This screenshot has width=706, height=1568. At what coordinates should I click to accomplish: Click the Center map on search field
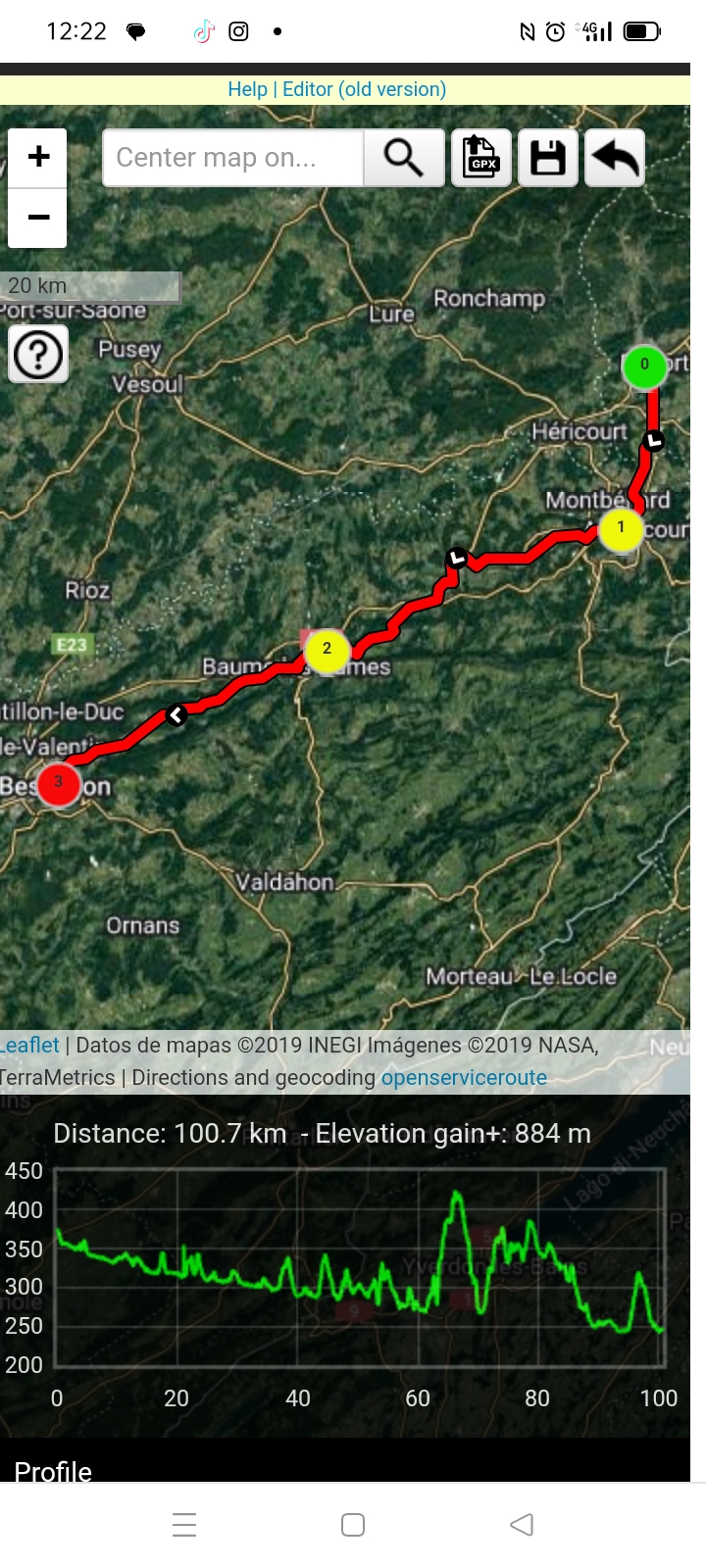point(232,157)
